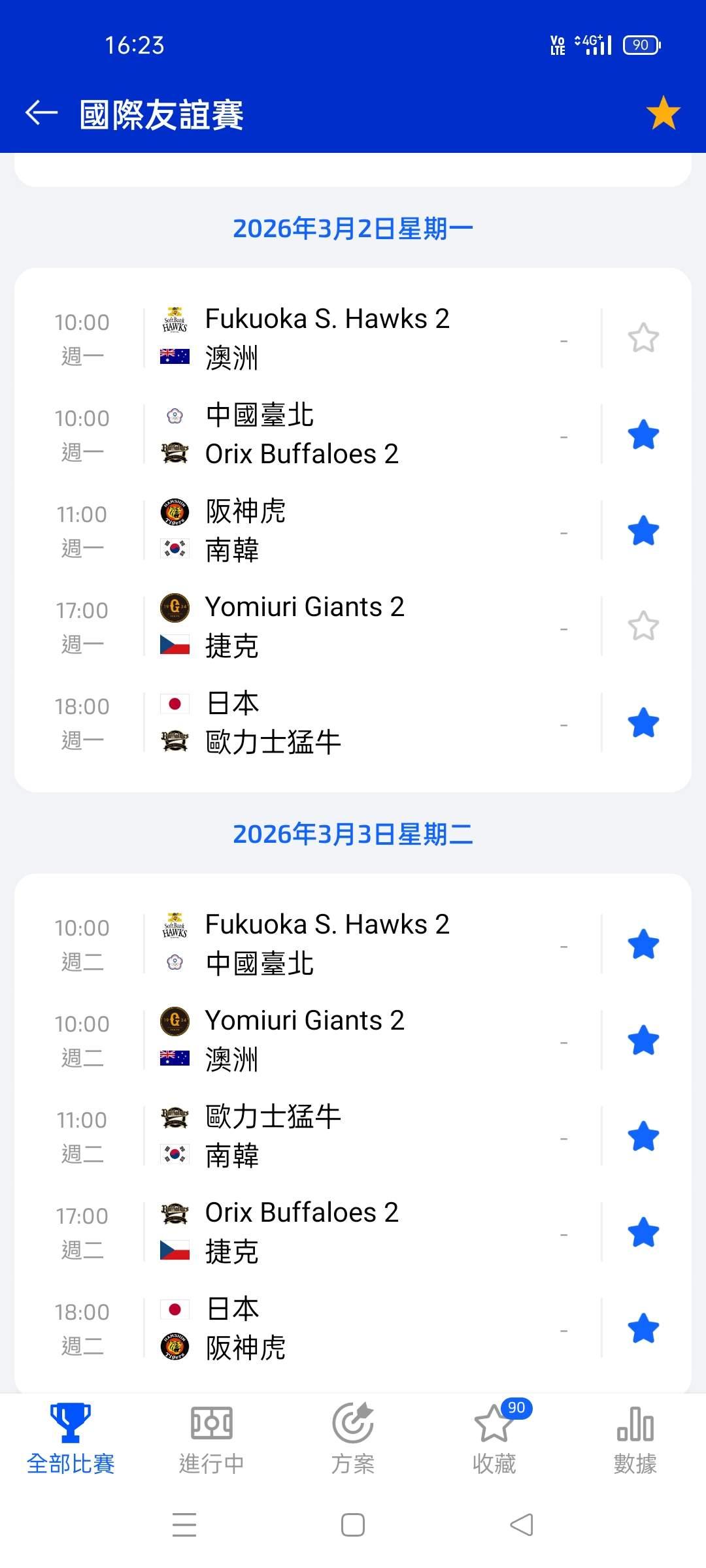Open Fukuoka S. Hawks 2 vs 中國臺北 match

point(353,944)
